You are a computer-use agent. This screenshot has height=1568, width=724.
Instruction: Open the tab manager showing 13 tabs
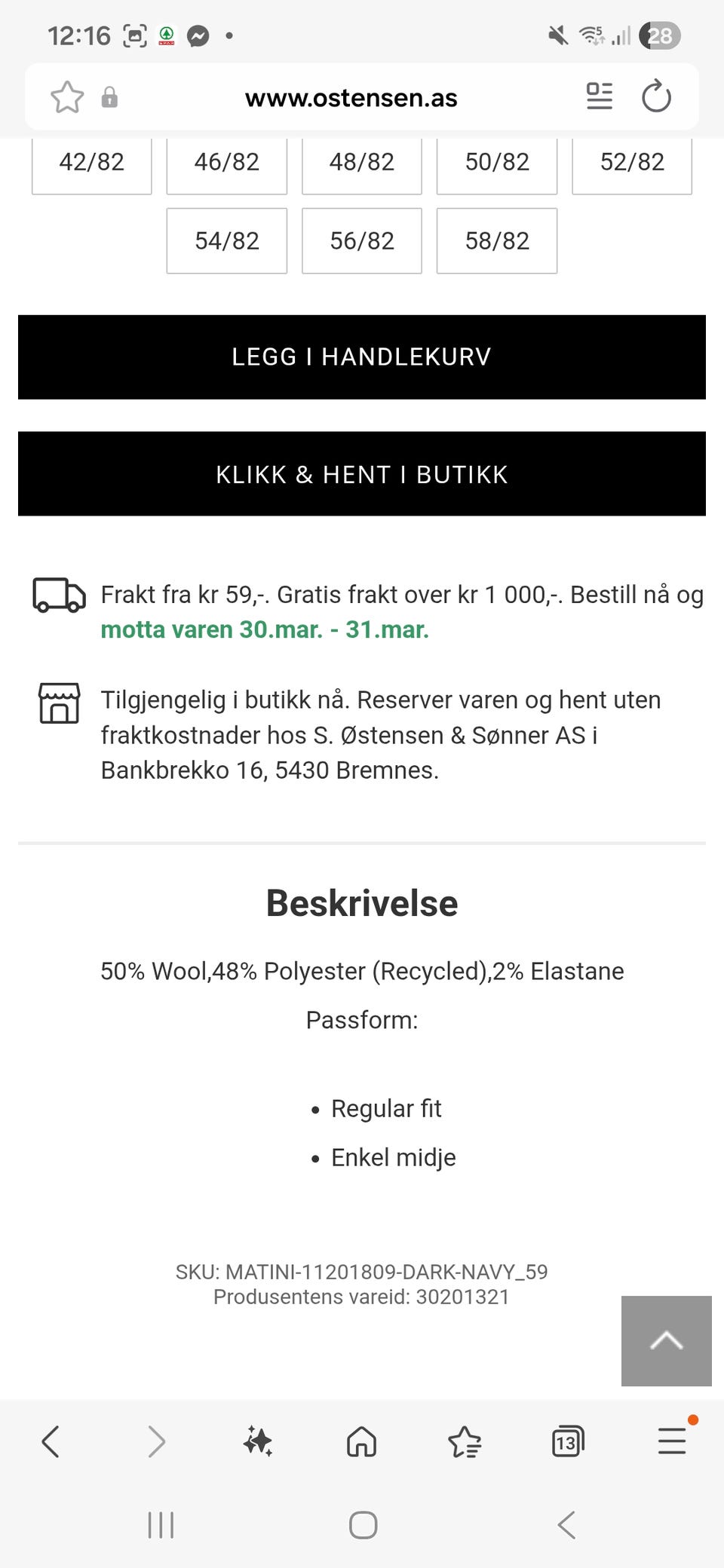pyautogui.click(x=569, y=1442)
